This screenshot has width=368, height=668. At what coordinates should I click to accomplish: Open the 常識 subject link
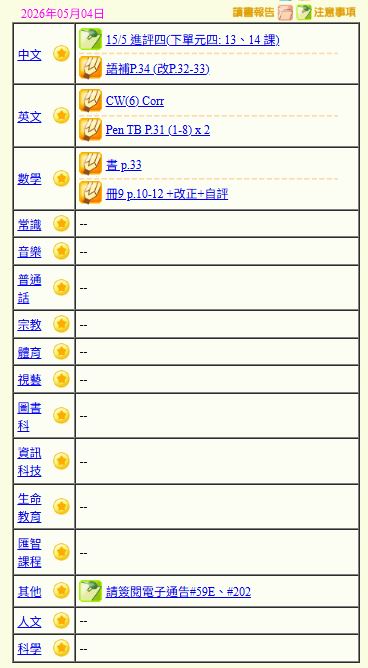tap(29, 225)
